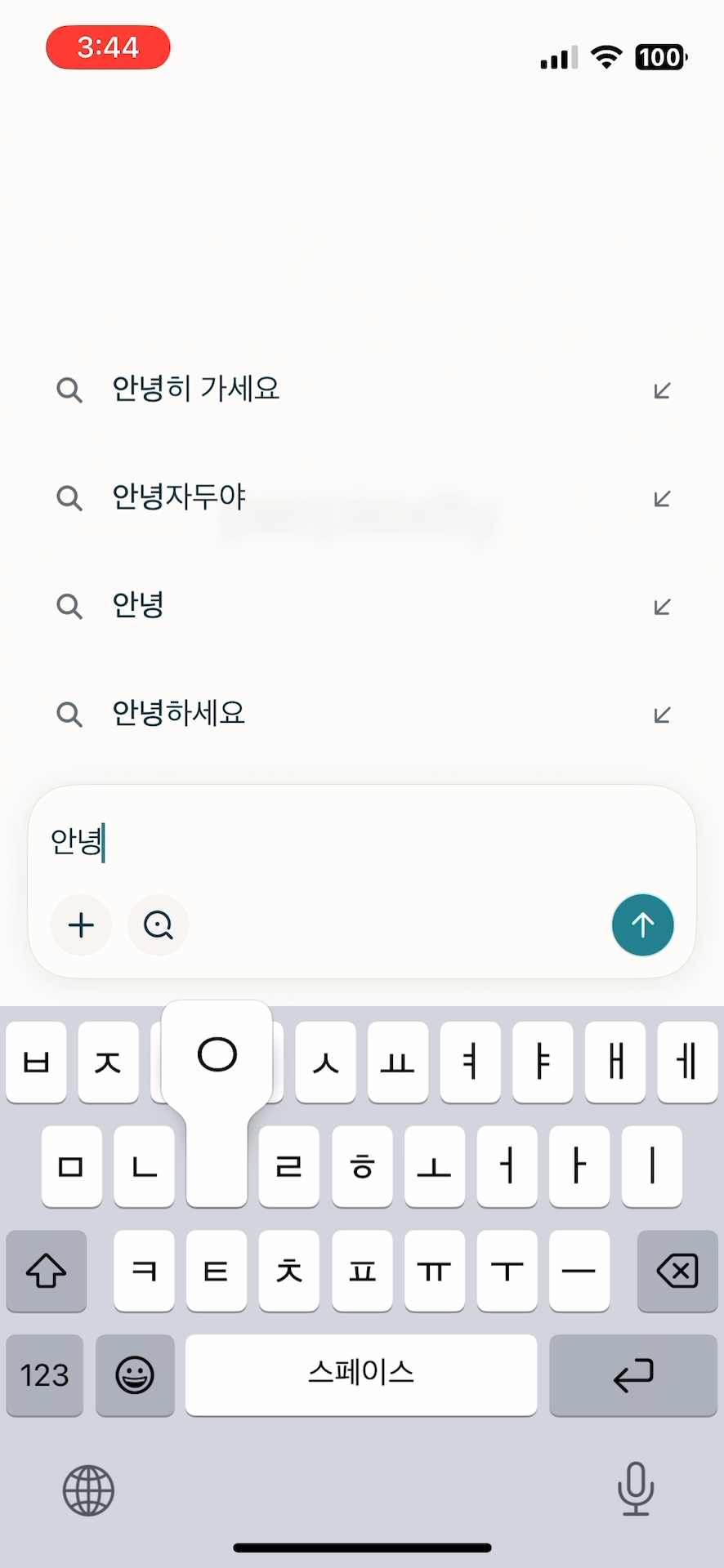The height and width of the screenshot is (1568, 724).
Task: Open search mode via the magnifier icon
Action: (x=158, y=925)
